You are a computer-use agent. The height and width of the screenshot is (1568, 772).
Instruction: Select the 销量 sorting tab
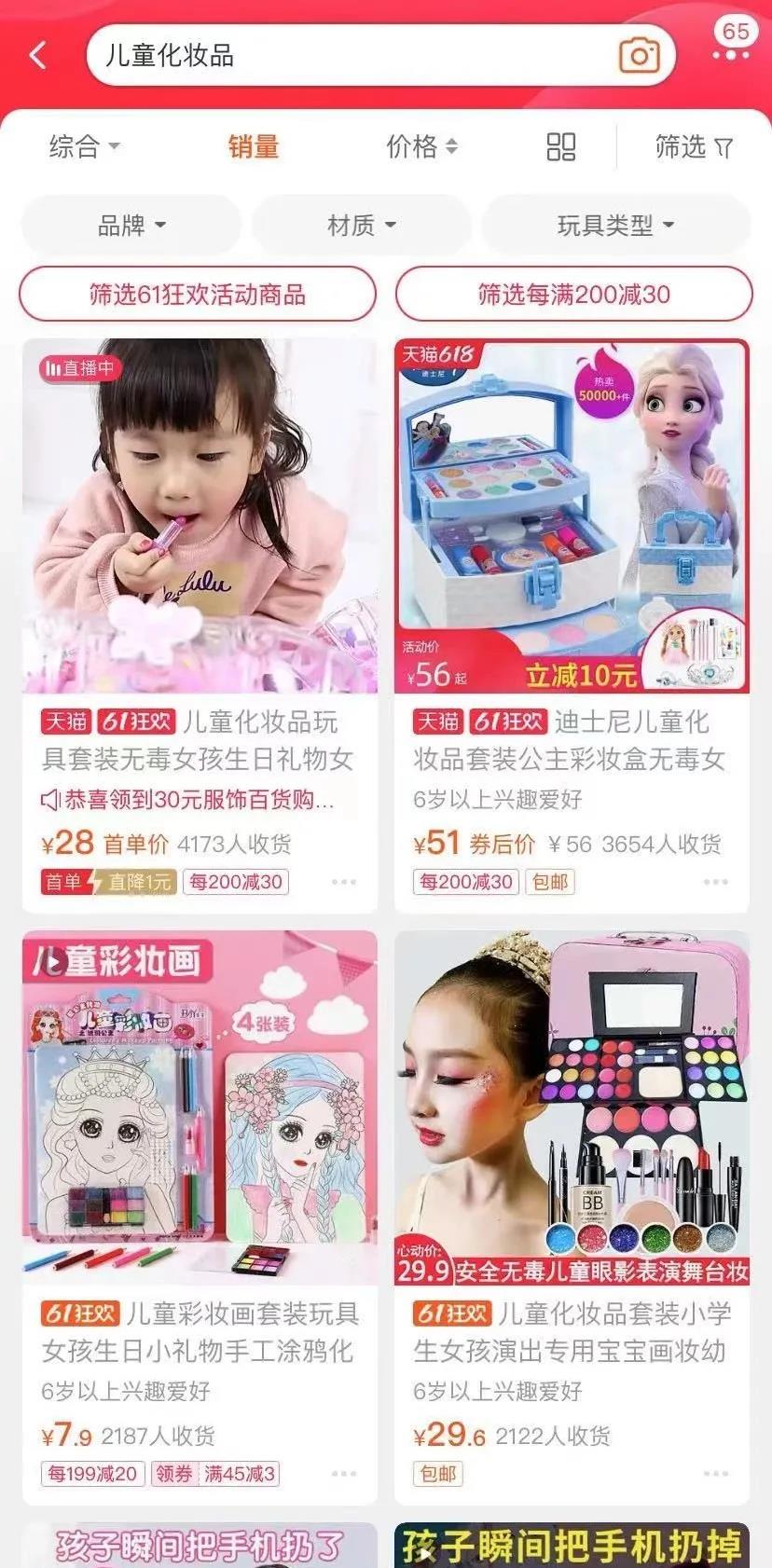click(x=254, y=146)
